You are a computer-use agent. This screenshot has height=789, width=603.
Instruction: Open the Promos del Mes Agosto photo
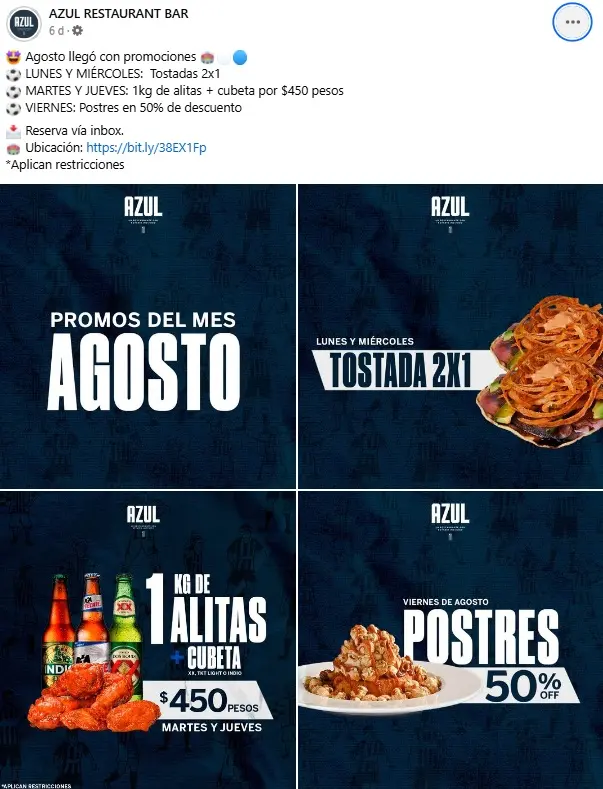click(x=147, y=336)
